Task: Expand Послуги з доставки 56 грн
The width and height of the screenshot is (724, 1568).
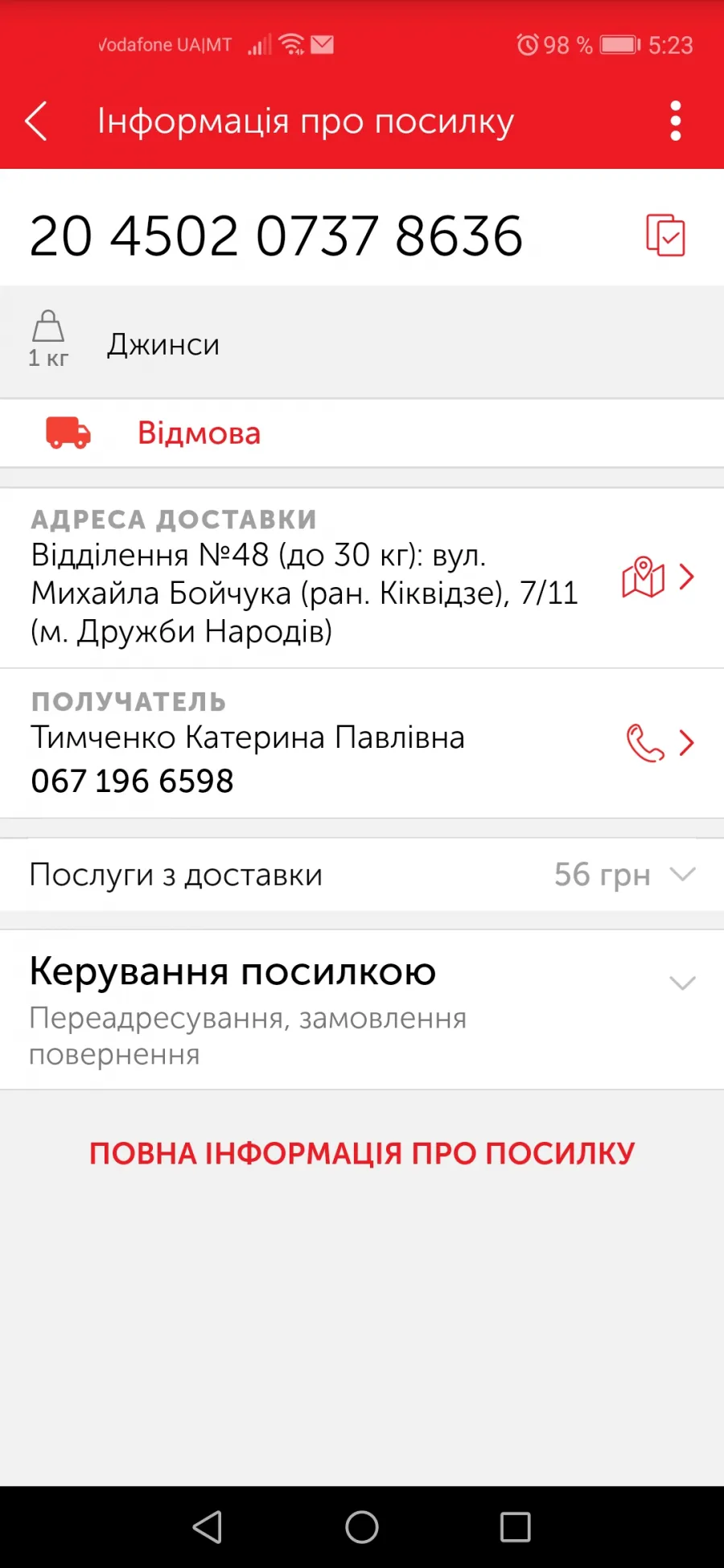Action: click(362, 874)
